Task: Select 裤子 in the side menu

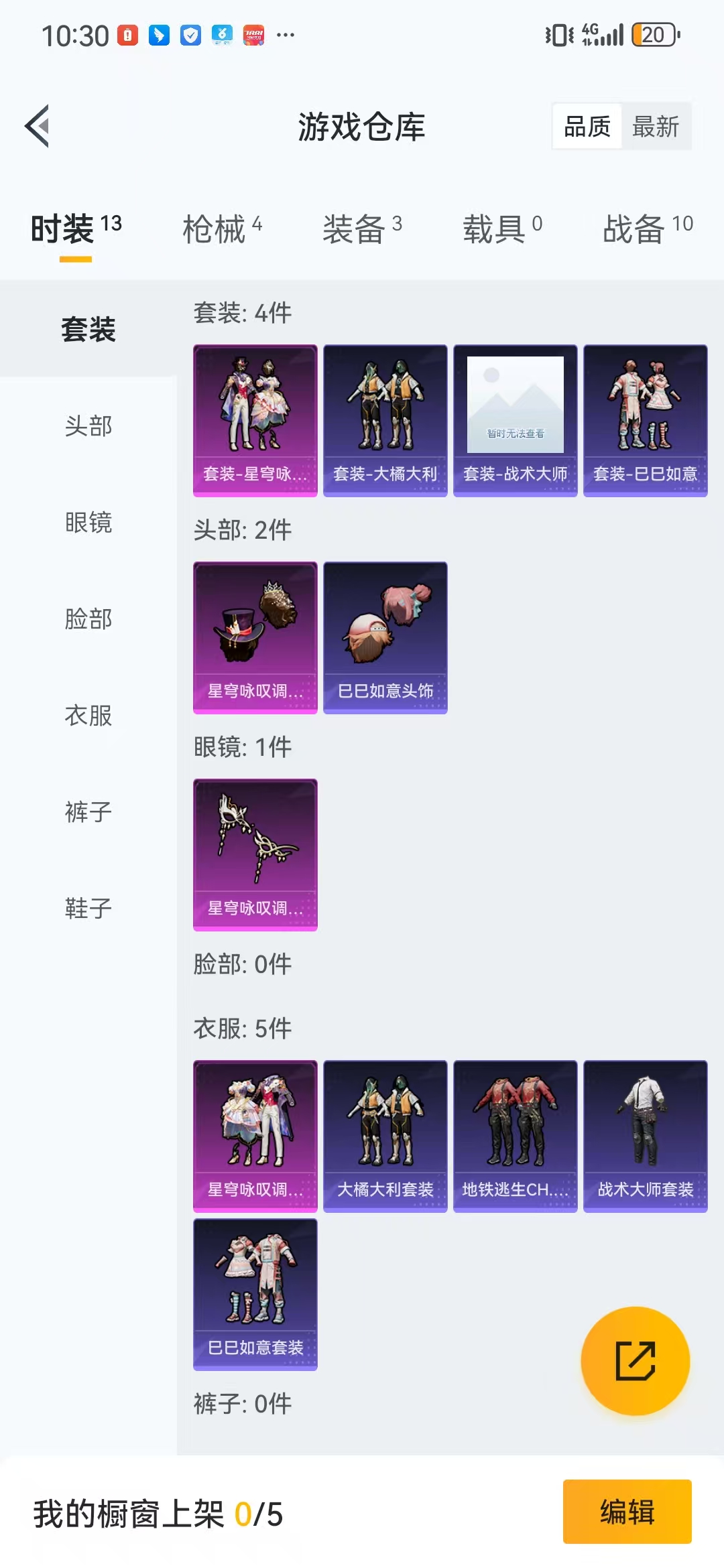Action: tap(88, 812)
